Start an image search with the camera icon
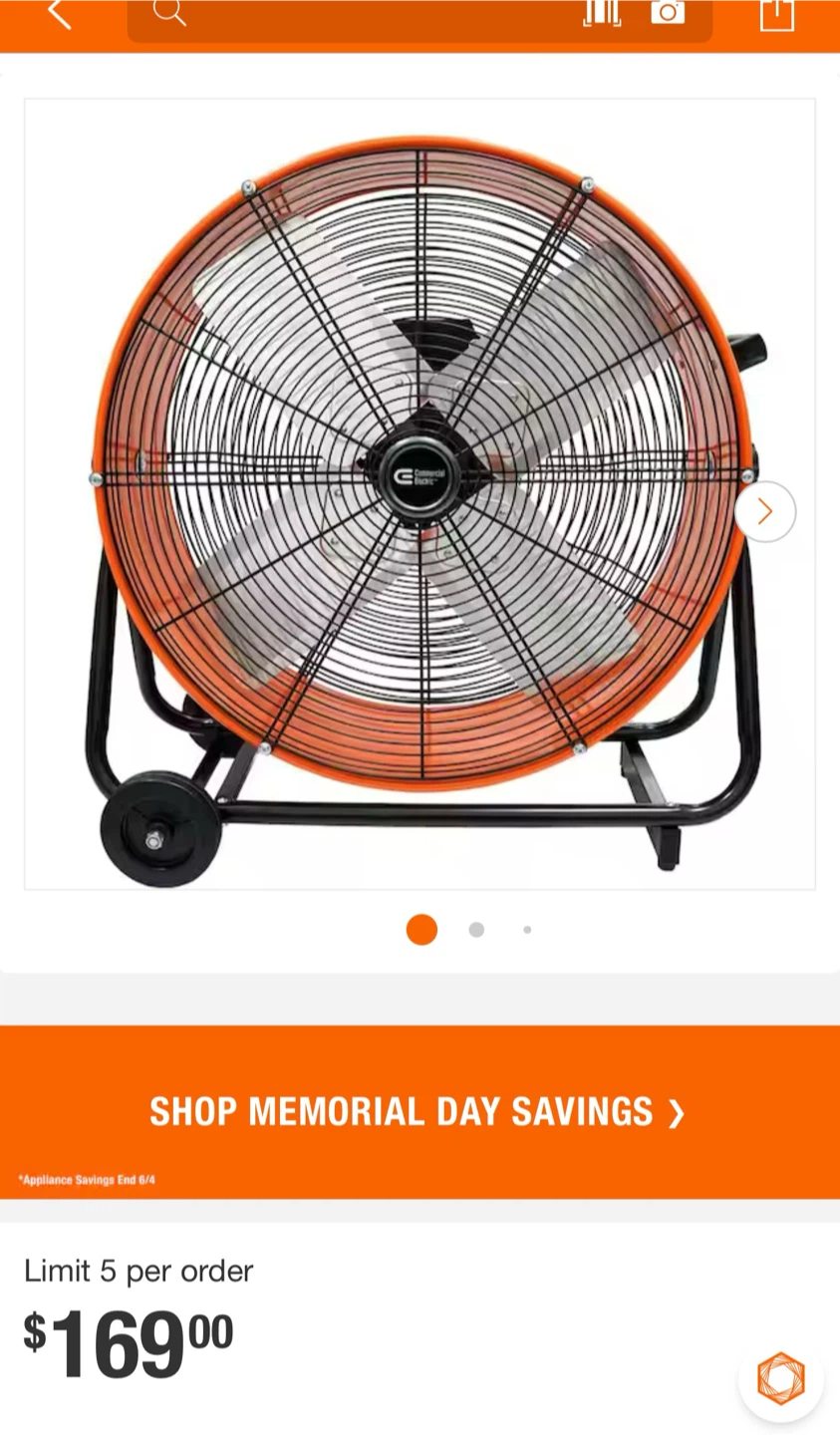This screenshot has height=1435, width=840. pyautogui.click(x=668, y=11)
